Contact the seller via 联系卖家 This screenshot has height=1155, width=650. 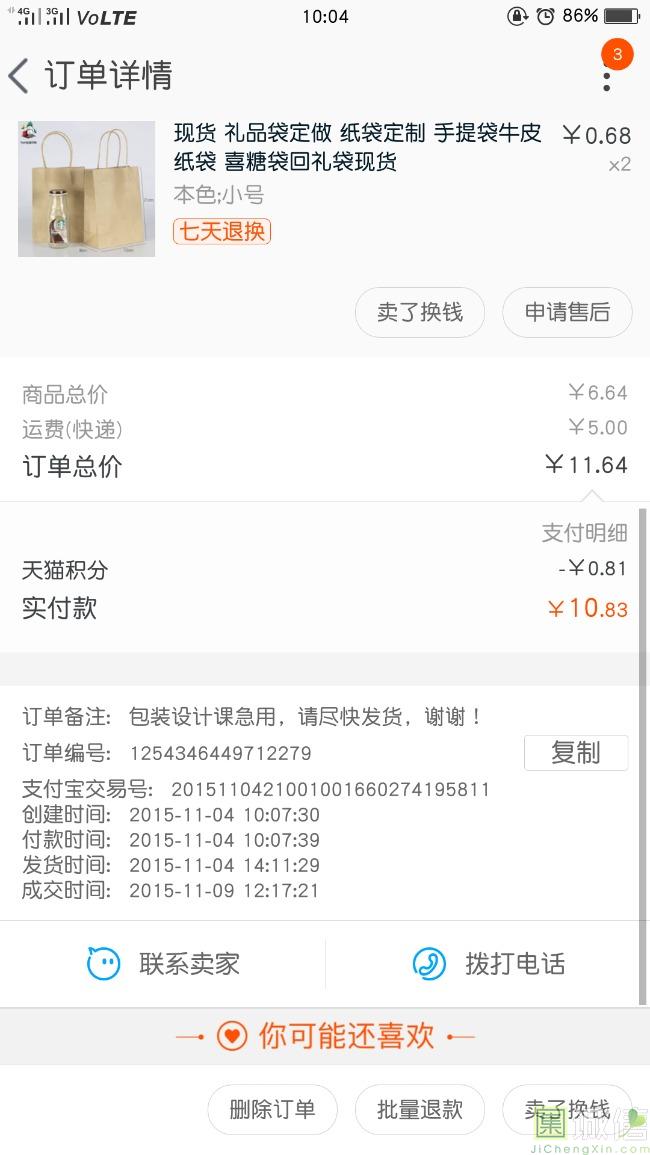point(163,964)
